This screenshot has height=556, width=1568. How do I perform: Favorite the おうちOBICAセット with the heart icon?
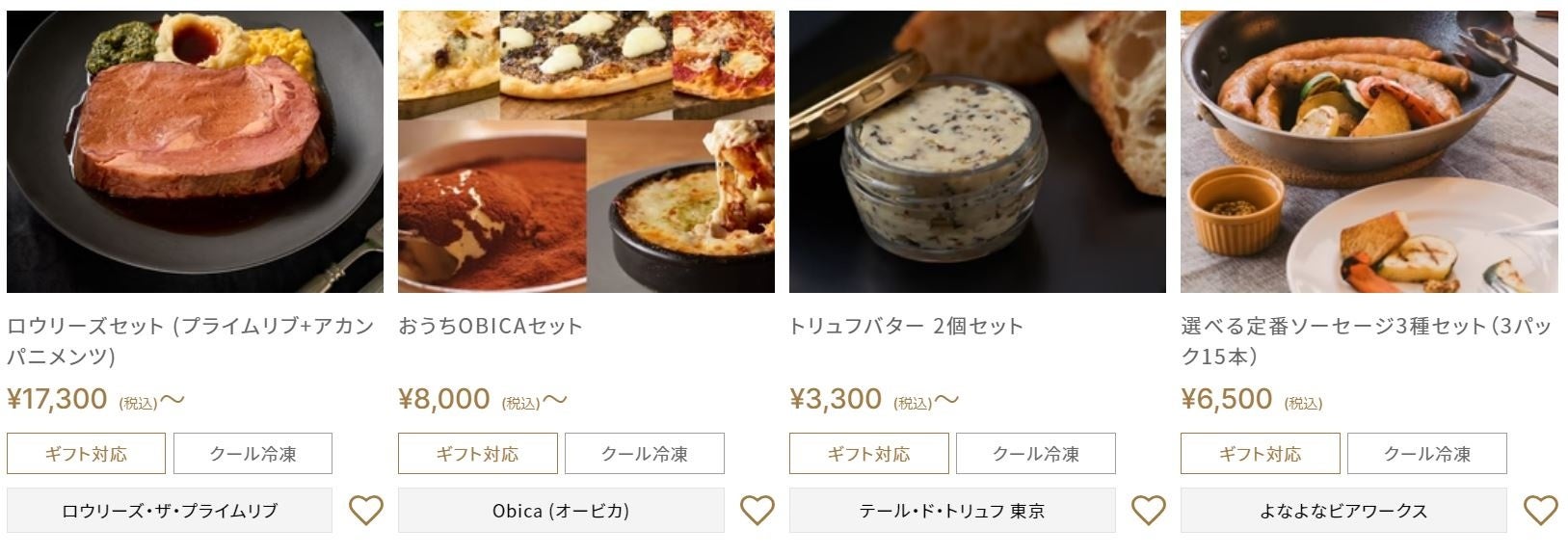pyautogui.click(x=757, y=510)
